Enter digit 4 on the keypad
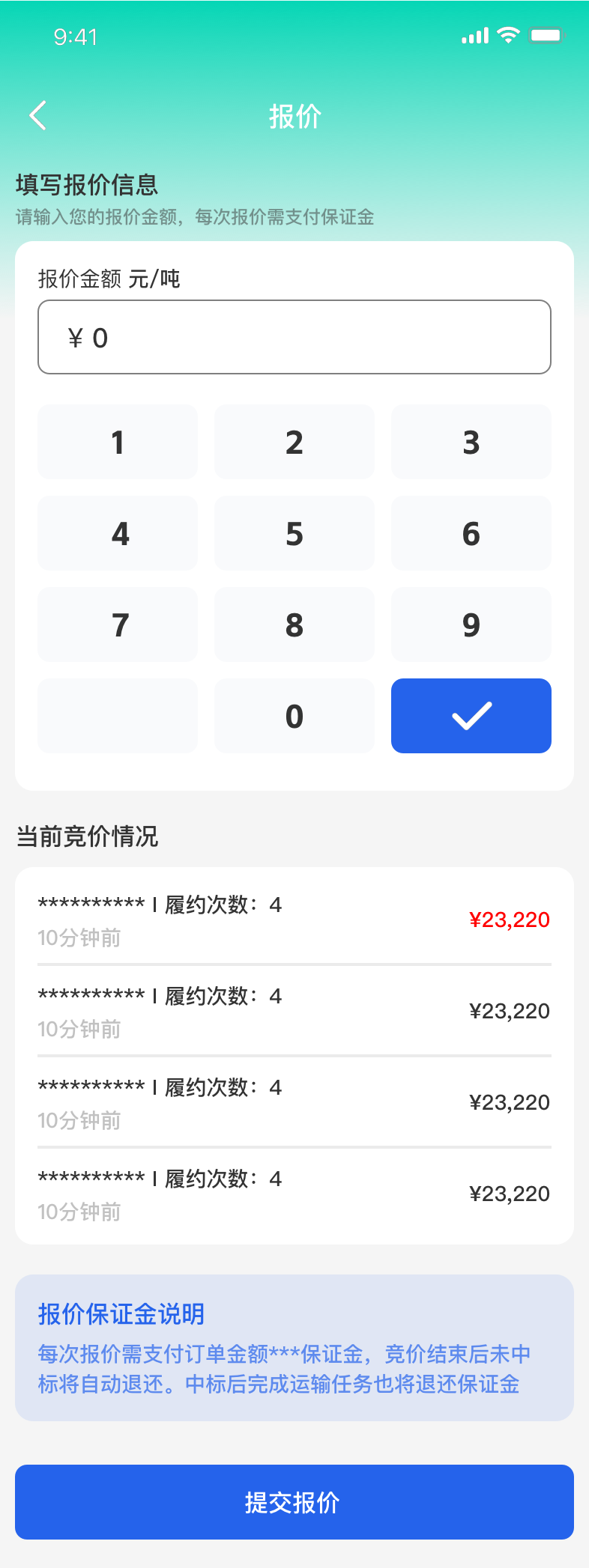 point(118,533)
